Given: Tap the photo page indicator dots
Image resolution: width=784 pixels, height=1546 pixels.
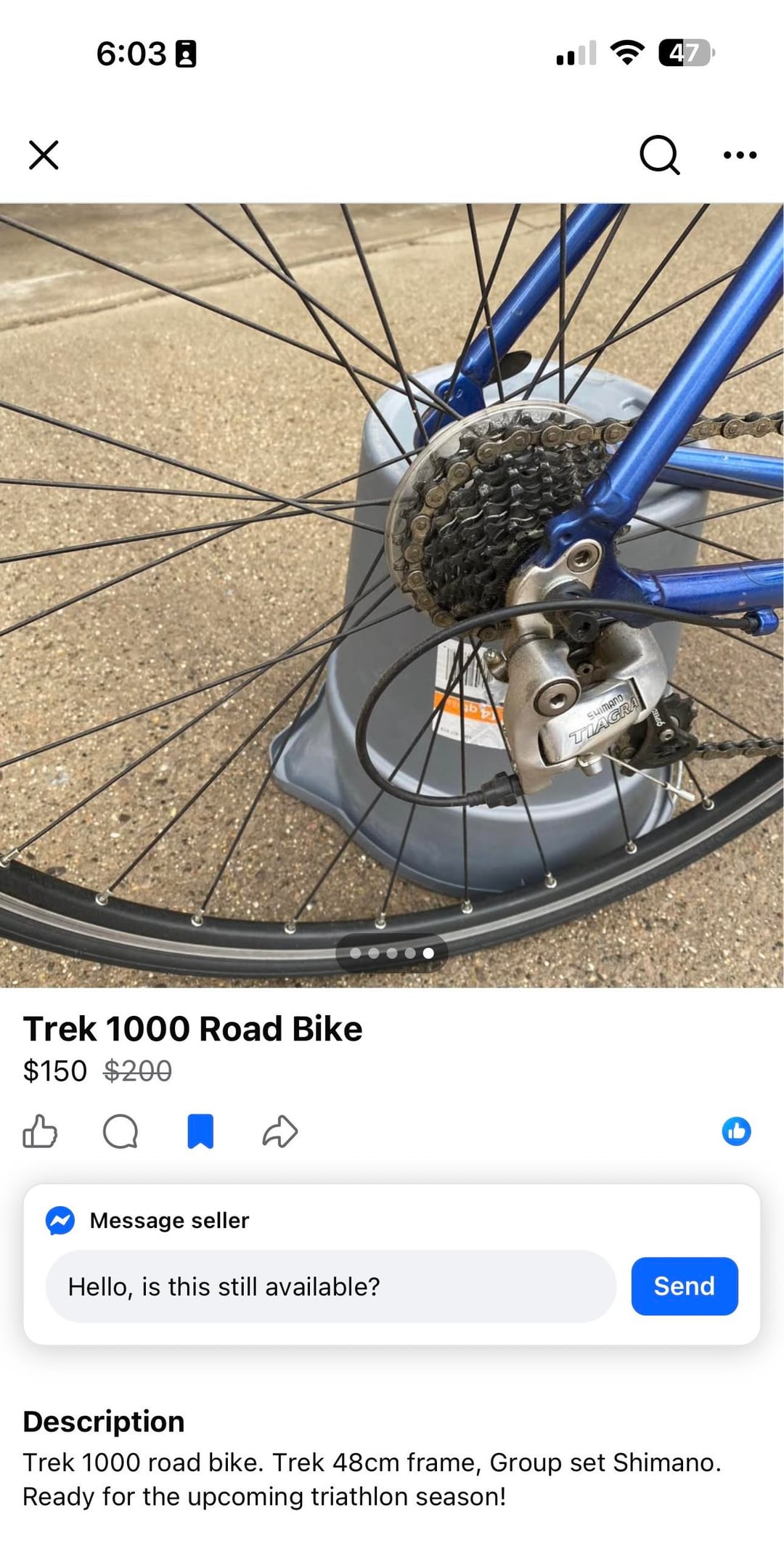Looking at the screenshot, I should click(392, 953).
